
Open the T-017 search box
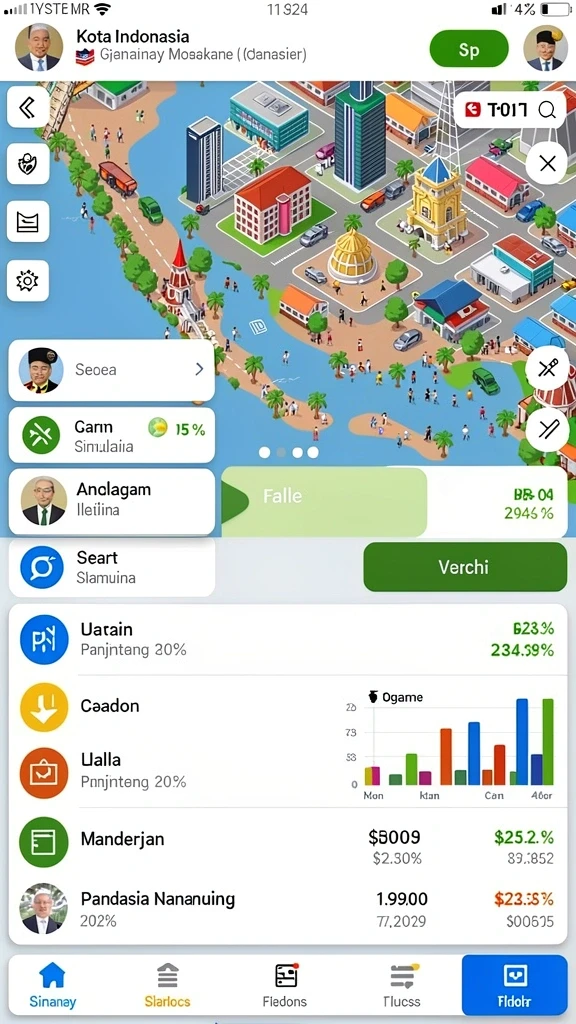[x=509, y=110]
